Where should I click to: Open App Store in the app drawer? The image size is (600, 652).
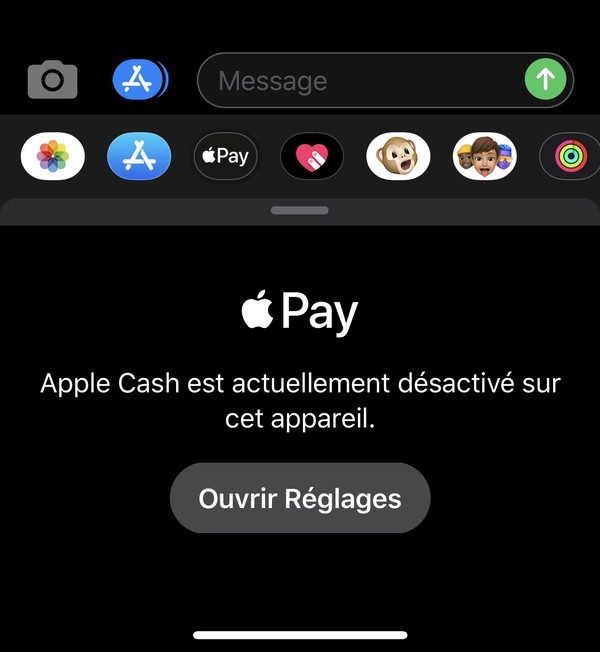[x=139, y=156]
